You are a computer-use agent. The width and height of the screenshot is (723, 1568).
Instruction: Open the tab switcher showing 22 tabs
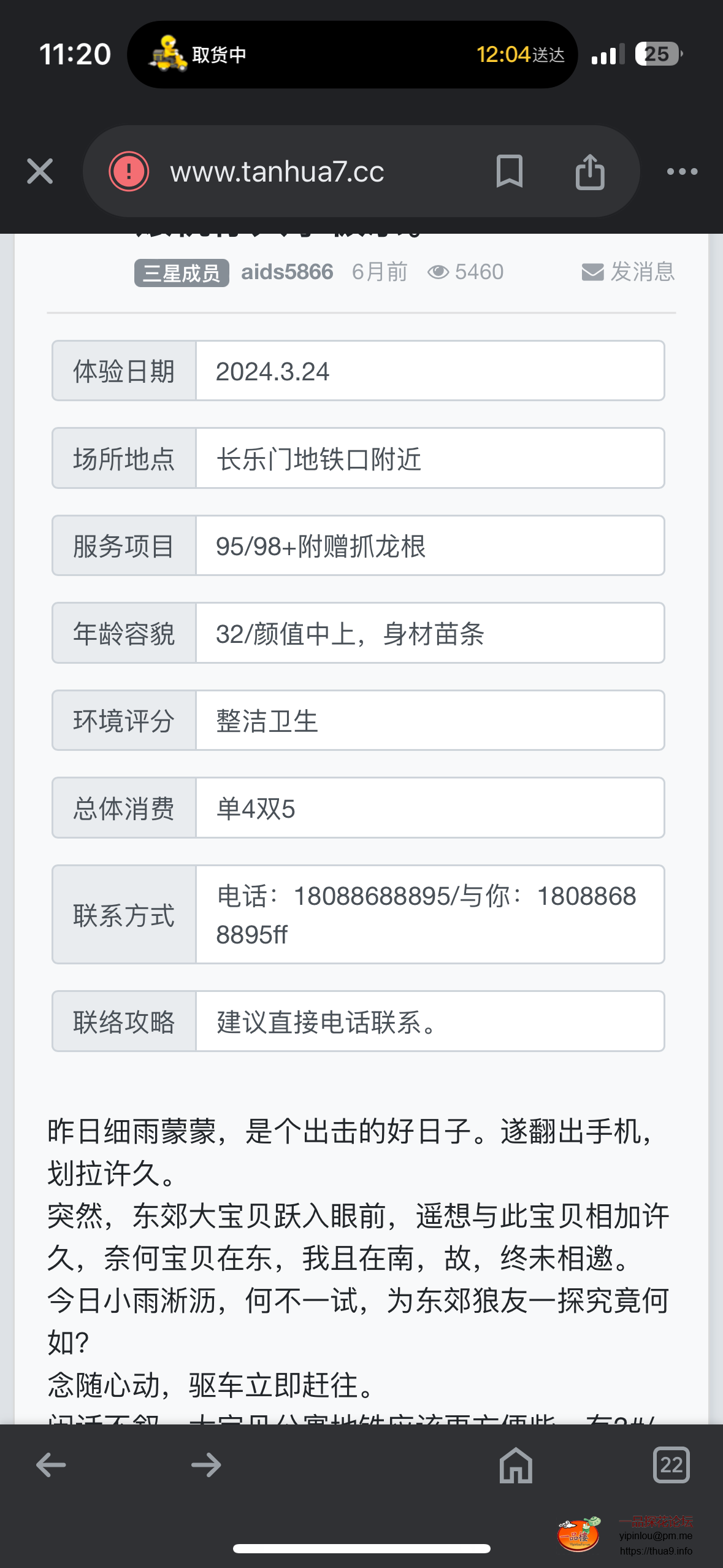(671, 1466)
